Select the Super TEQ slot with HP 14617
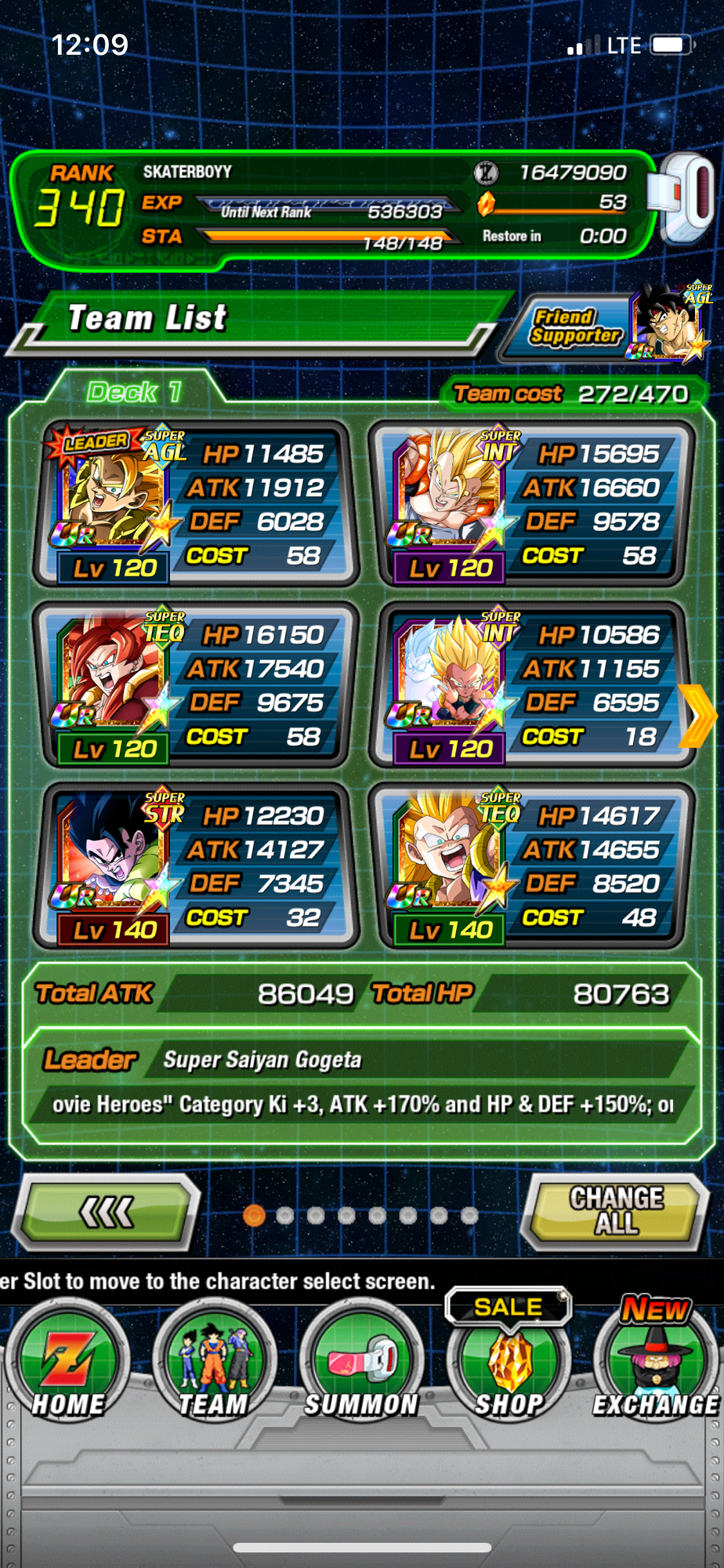724x1568 pixels. click(531, 865)
